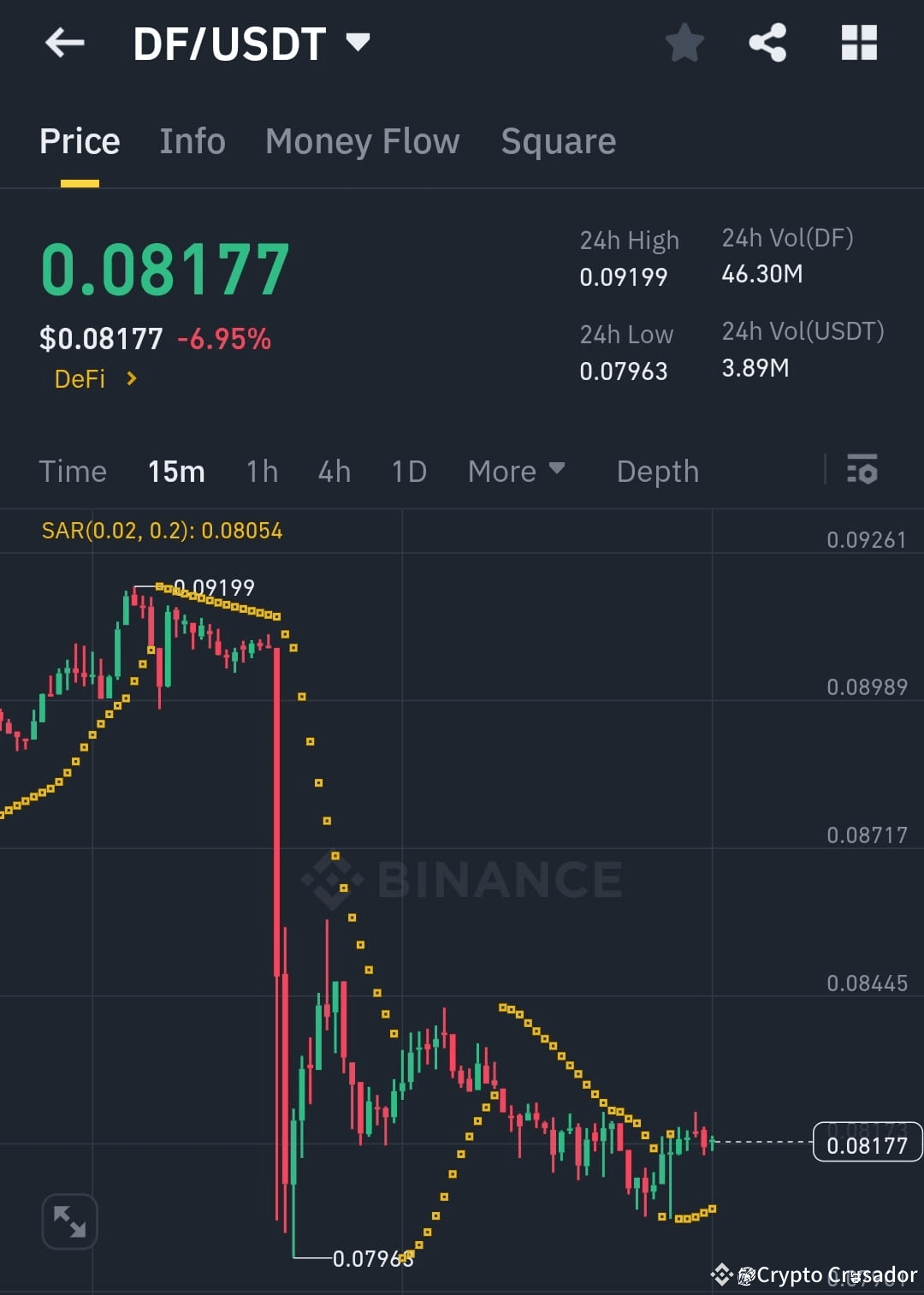Open the SAR indicator label settings
Screen dimensions: 924x1295
coord(163,531)
